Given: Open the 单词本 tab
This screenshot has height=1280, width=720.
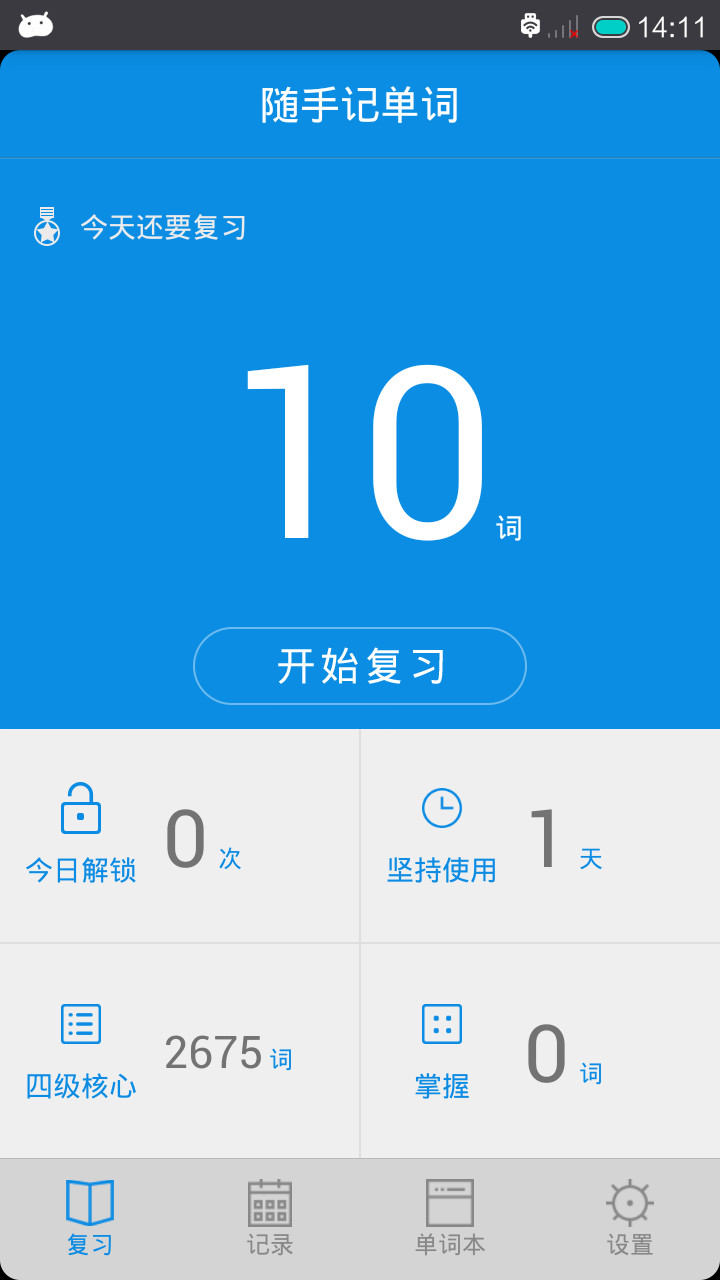Looking at the screenshot, I should click(450, 1218).
